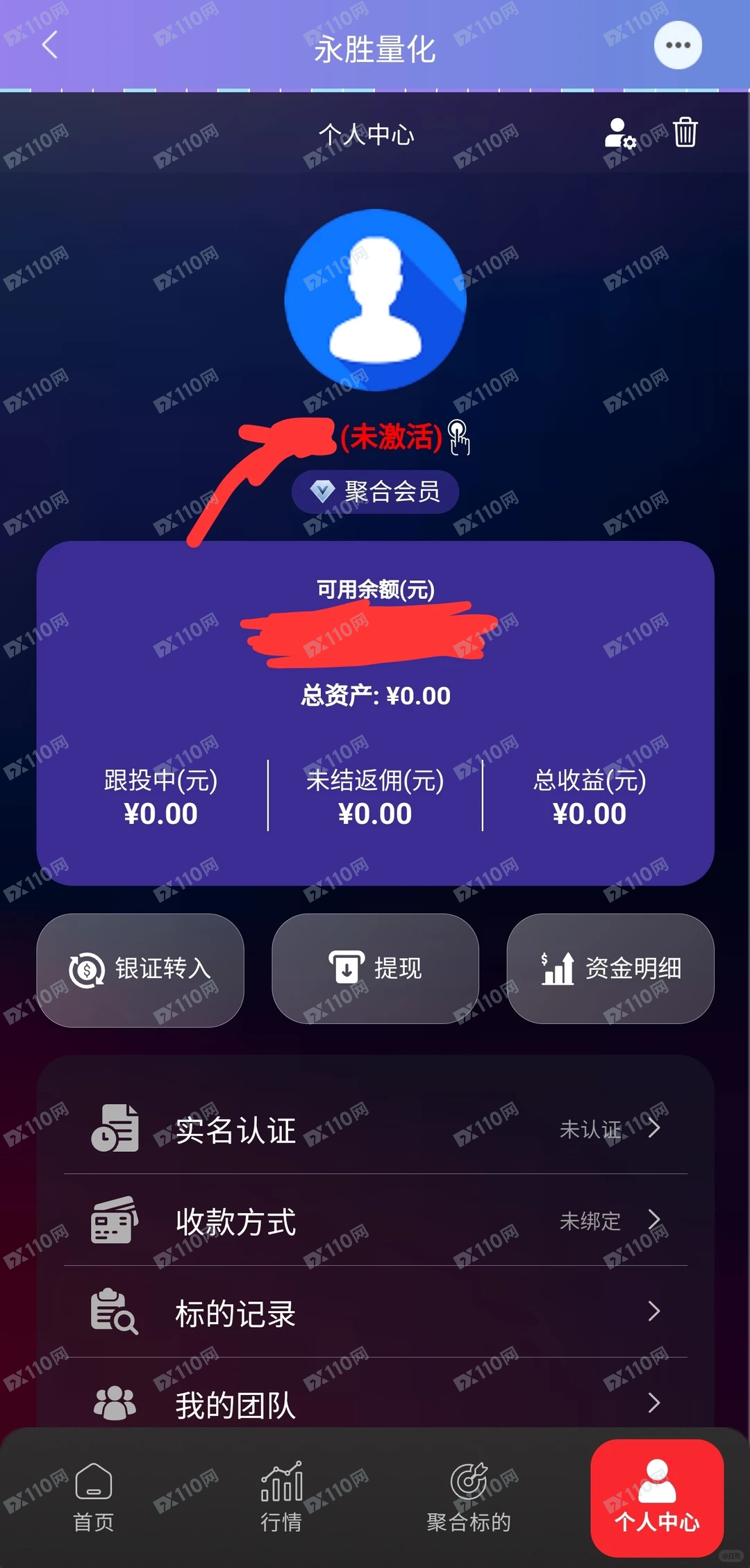Switch to the 首页 home tab
750x1568 pixels.
click(x=94, y=1498)
